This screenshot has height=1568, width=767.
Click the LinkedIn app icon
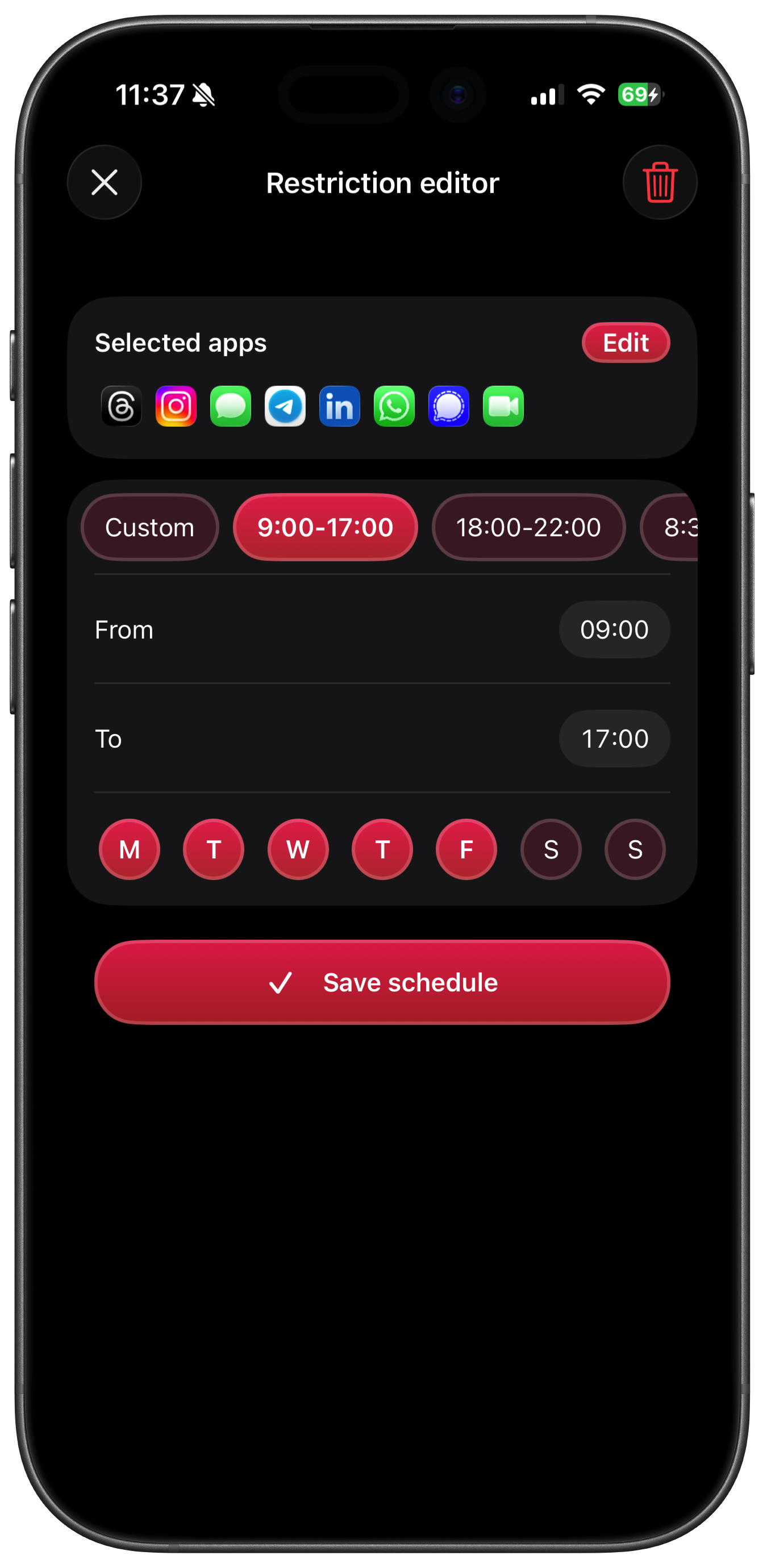[339, 406]
